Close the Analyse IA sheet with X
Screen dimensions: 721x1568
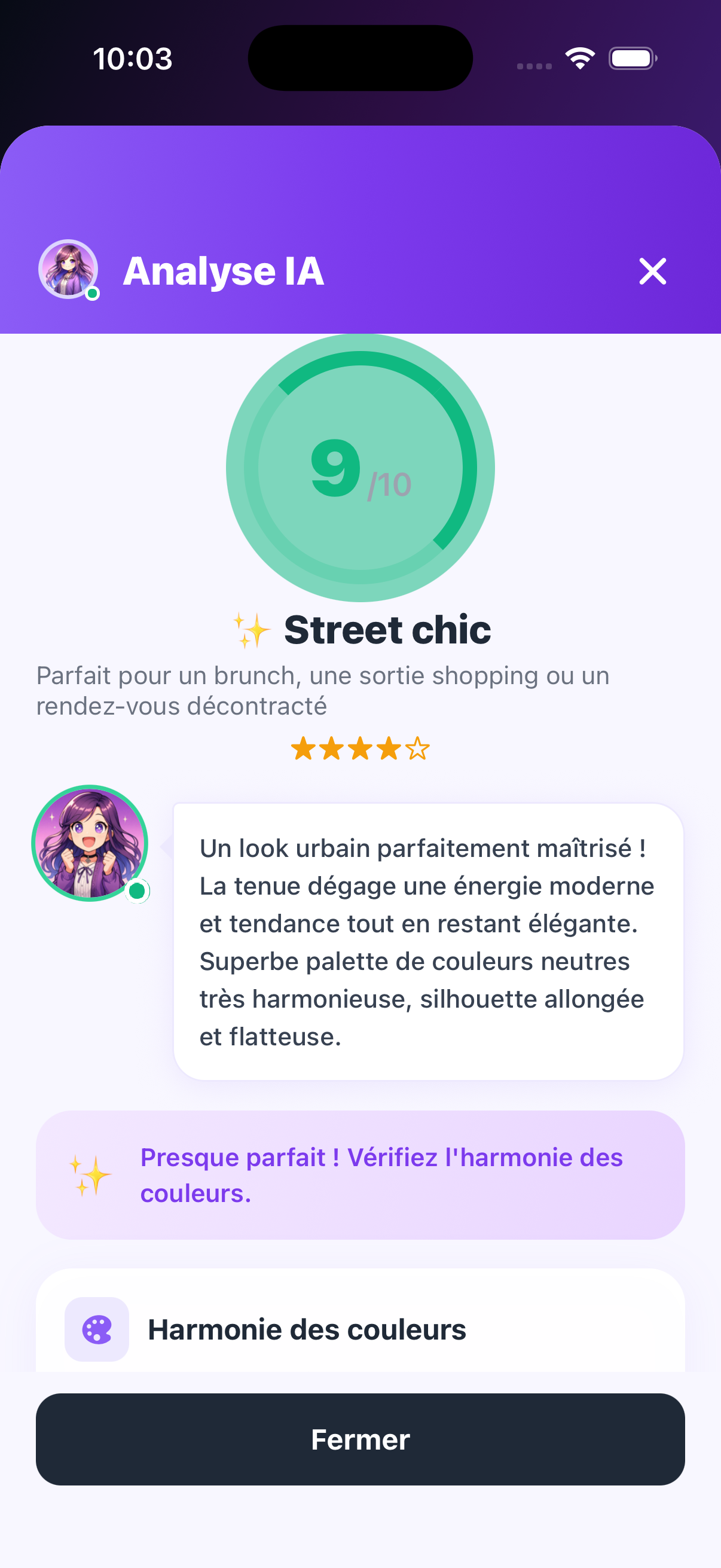coord(652,271)
